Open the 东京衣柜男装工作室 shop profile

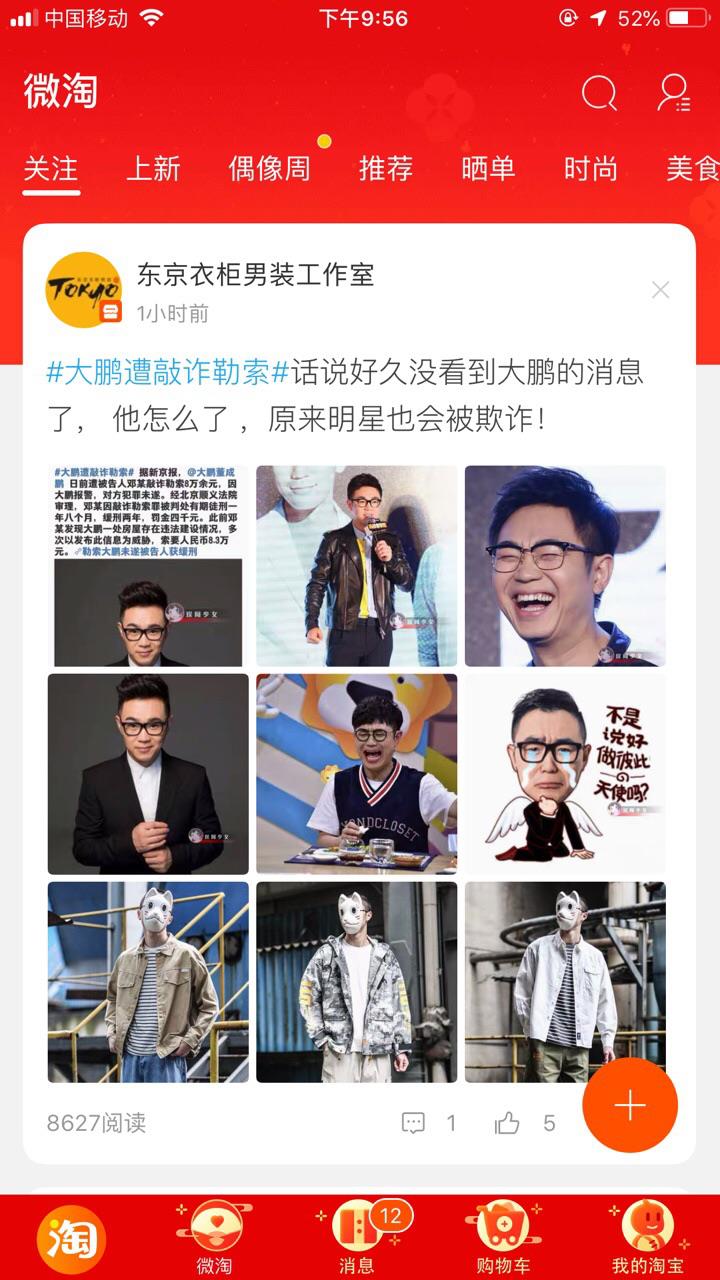click(255, 275)
